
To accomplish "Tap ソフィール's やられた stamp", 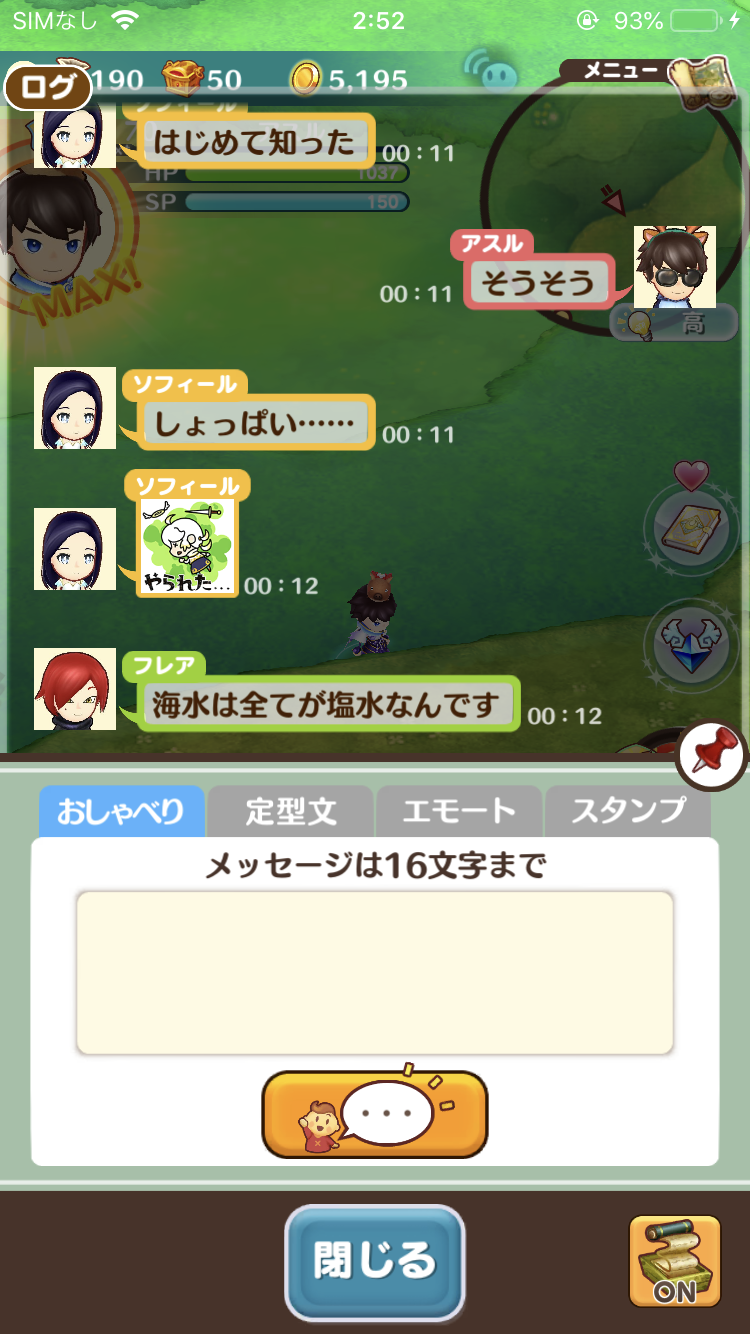I will pyautogui.click(x=187, y=547).
